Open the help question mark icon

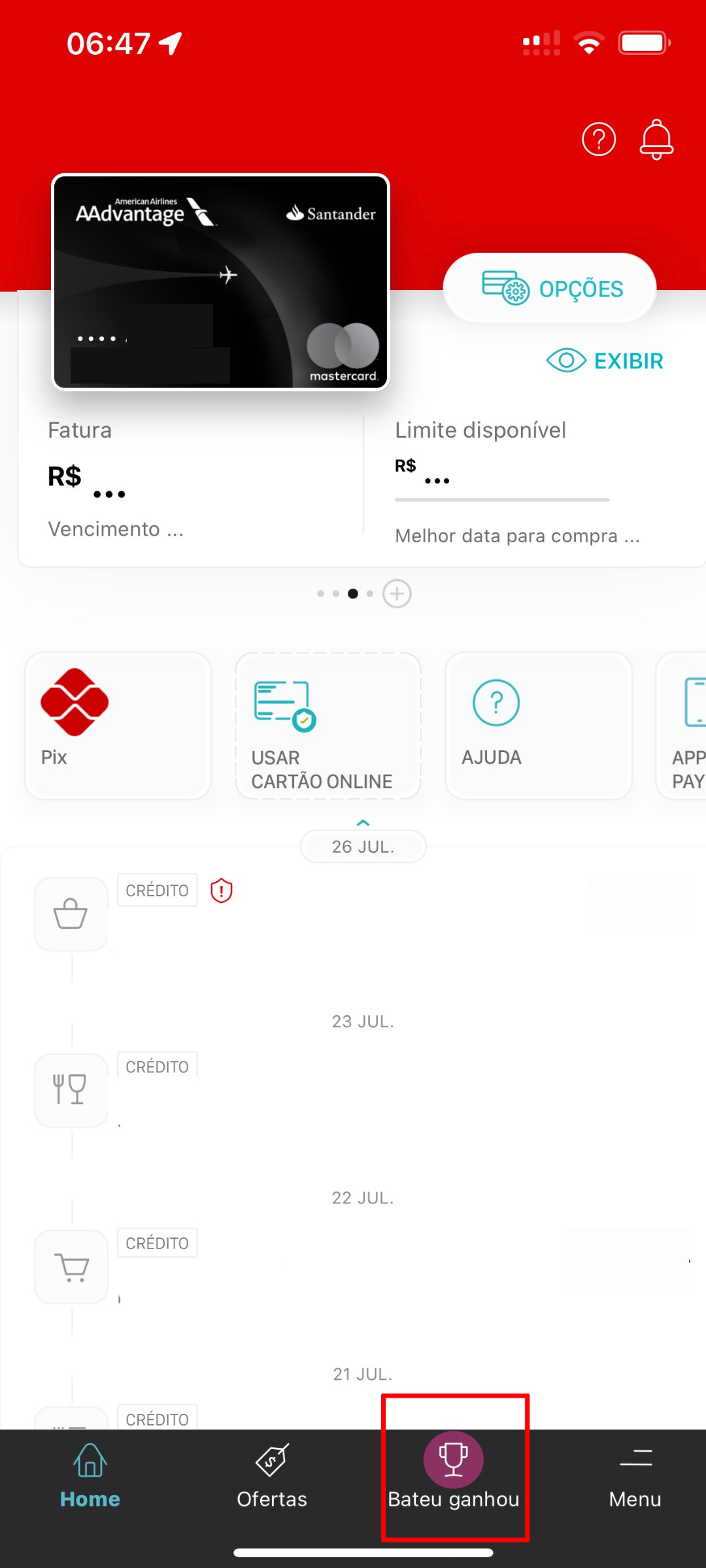599,139
